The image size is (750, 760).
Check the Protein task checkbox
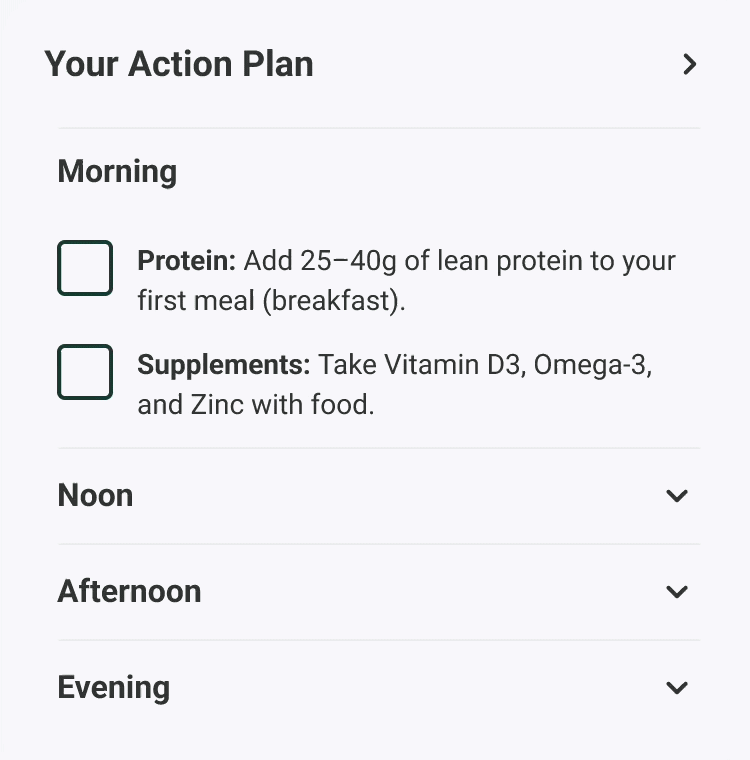click(85, 268)
